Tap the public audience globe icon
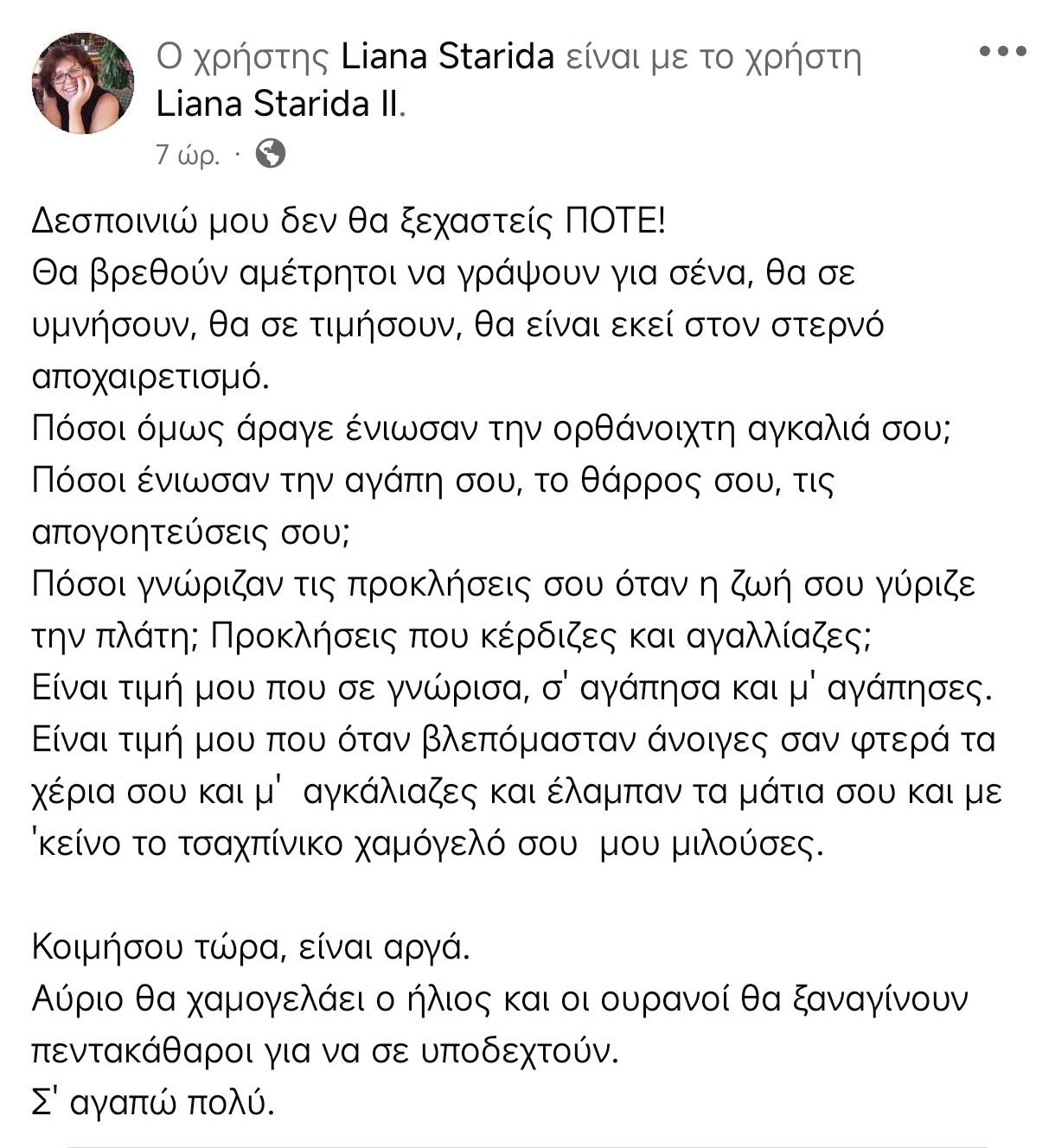The width and height of the screenshot is (1055, 1148). point(271,154)
